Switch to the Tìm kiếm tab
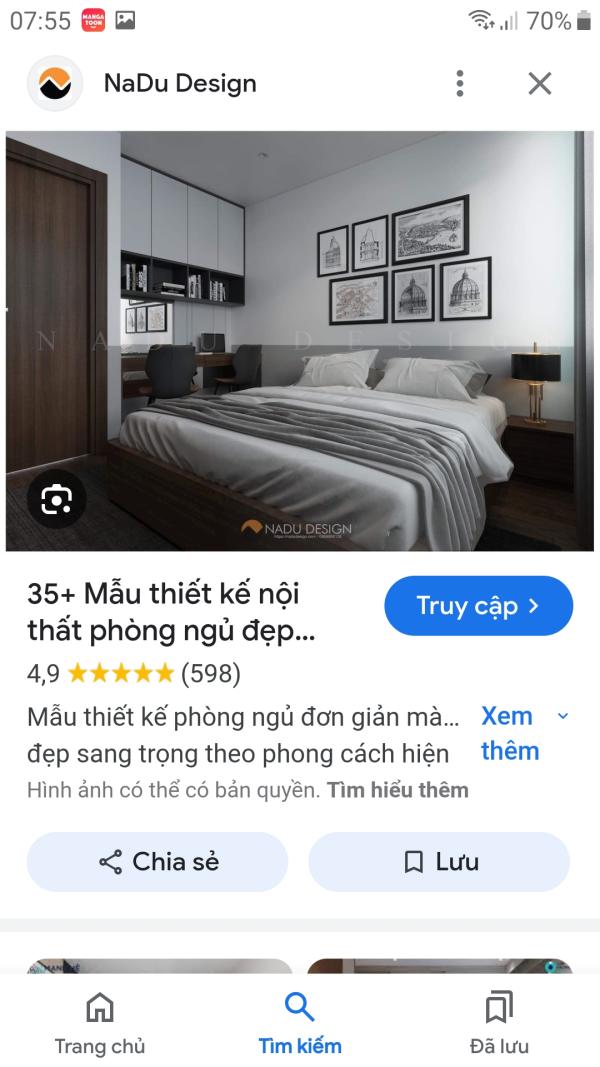The width and height of the screenshot is (600, 1067). (300, 1023)
